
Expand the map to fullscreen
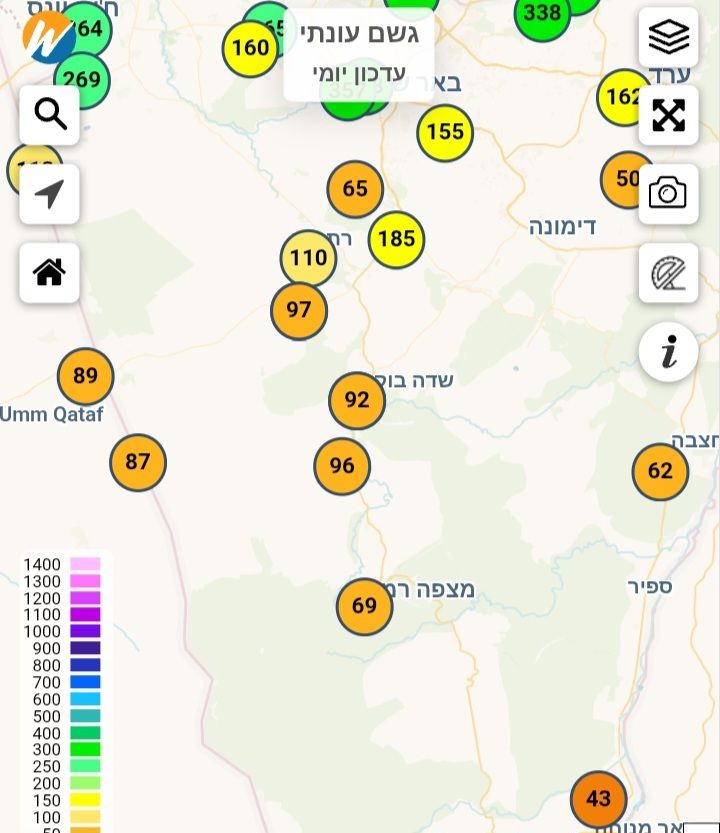(668, 115)
